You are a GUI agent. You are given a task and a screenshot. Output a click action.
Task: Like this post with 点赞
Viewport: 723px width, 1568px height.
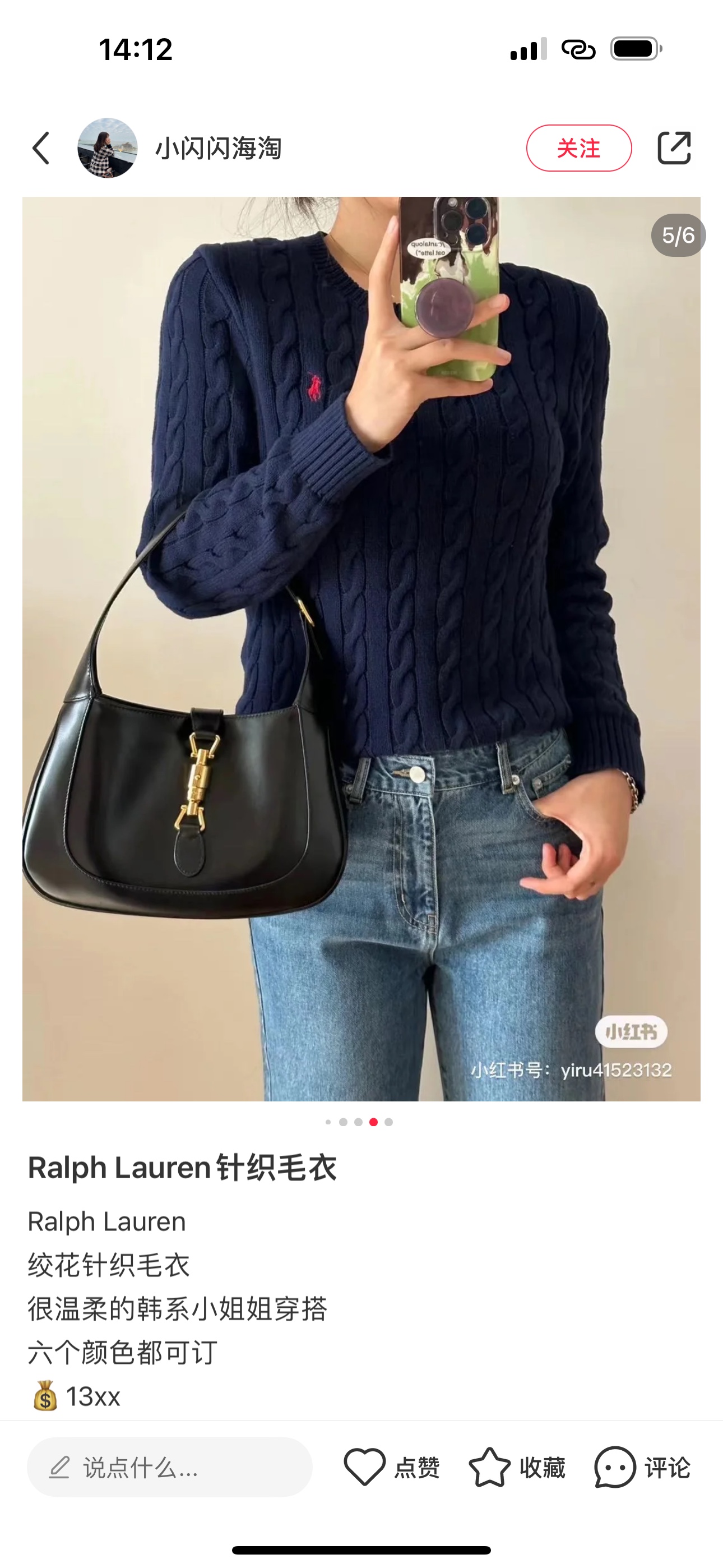coord(391,1468)
